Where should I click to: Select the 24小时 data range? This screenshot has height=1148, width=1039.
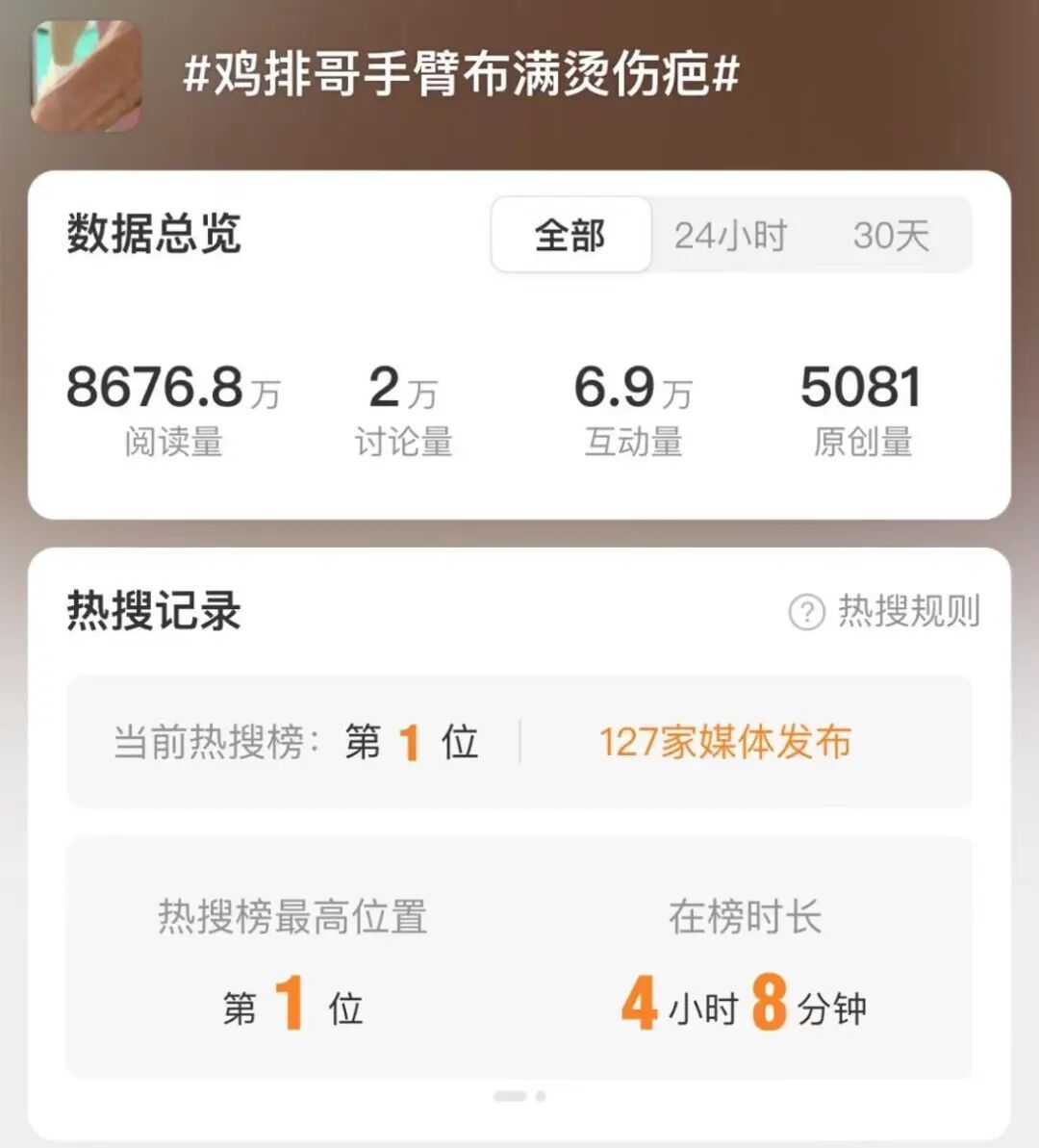(x=730, y=235)
